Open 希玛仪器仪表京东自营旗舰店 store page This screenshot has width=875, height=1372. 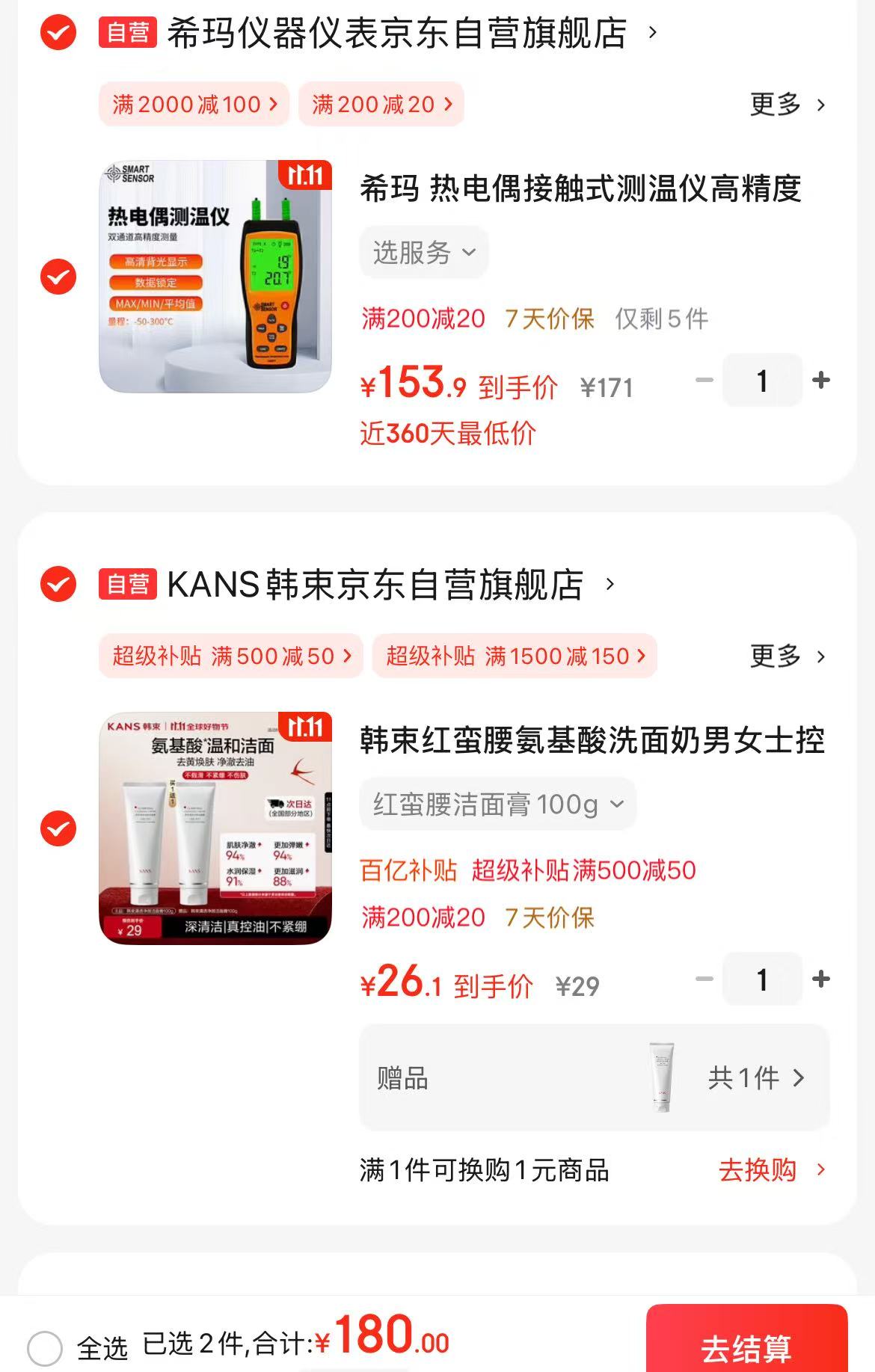coord(396,34)
